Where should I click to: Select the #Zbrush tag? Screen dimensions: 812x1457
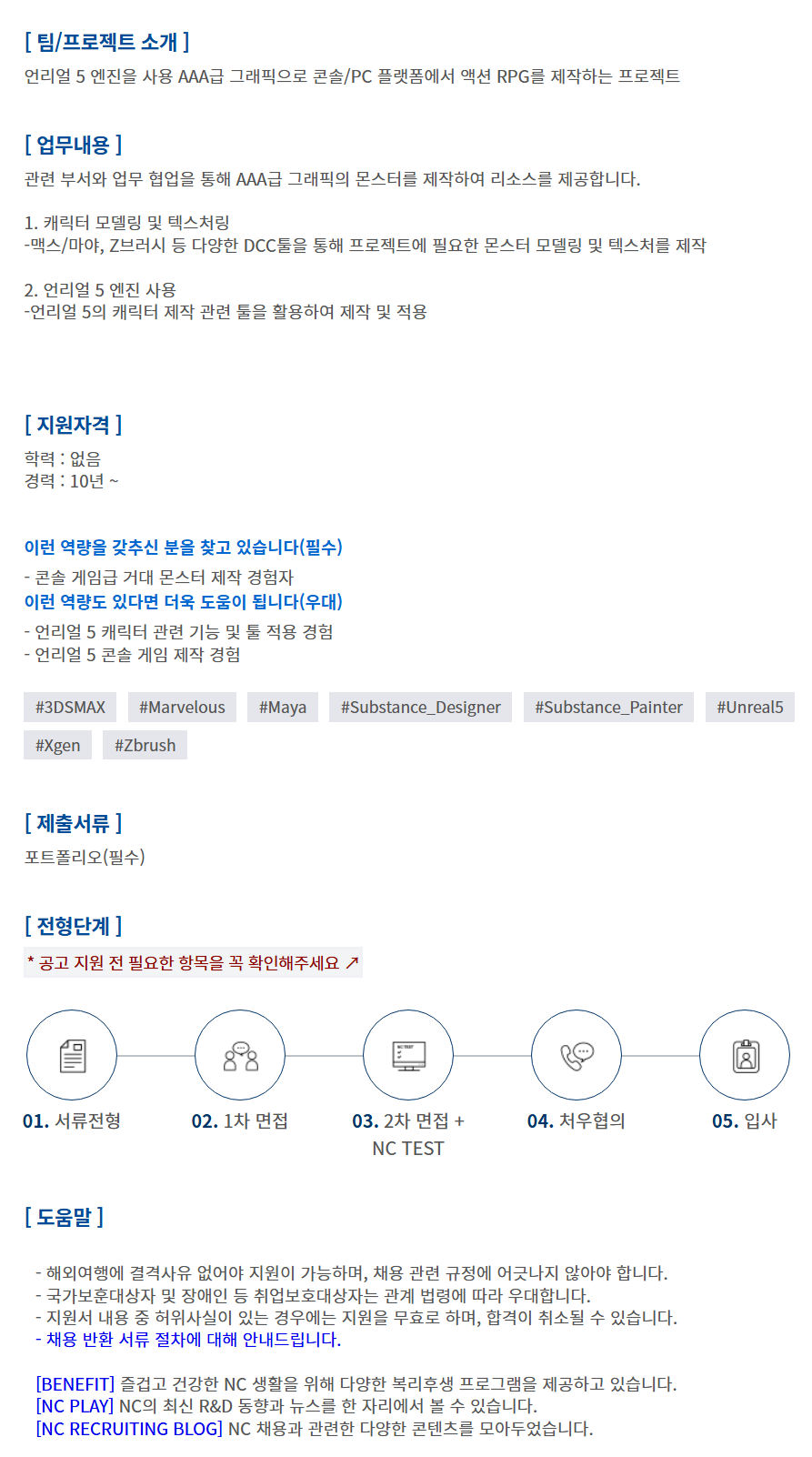tap(145, 745)
